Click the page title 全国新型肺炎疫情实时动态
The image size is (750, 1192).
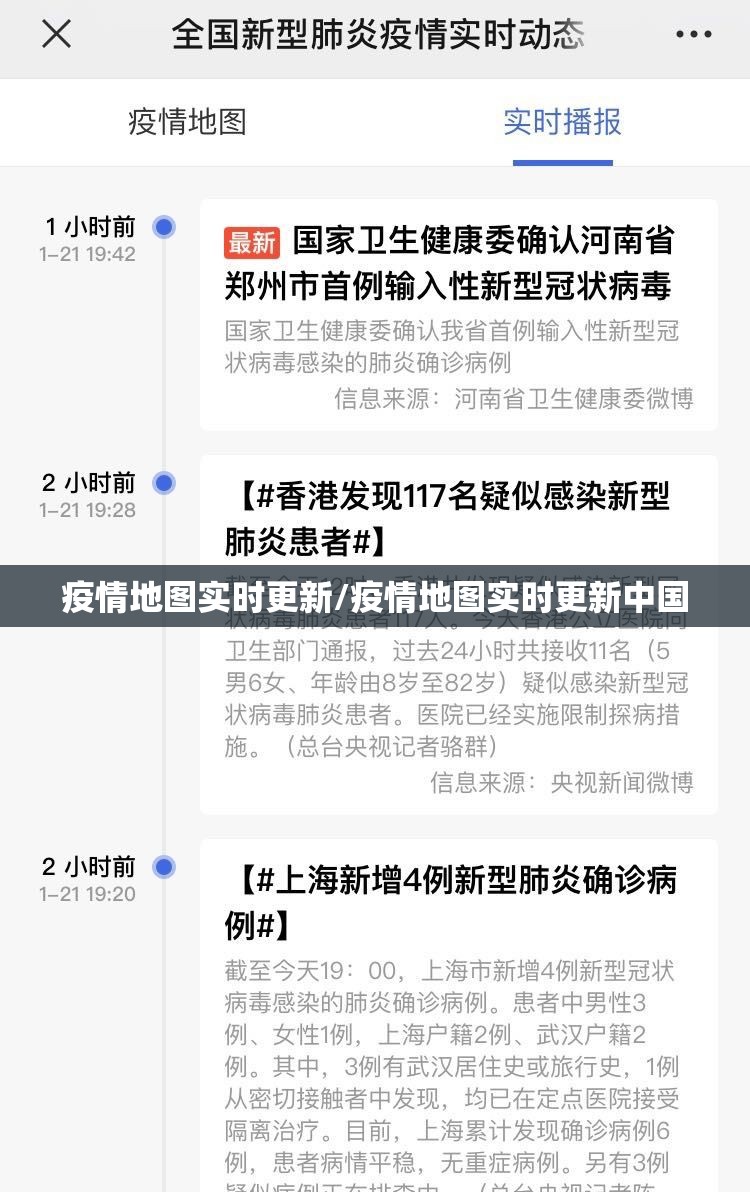375,35
